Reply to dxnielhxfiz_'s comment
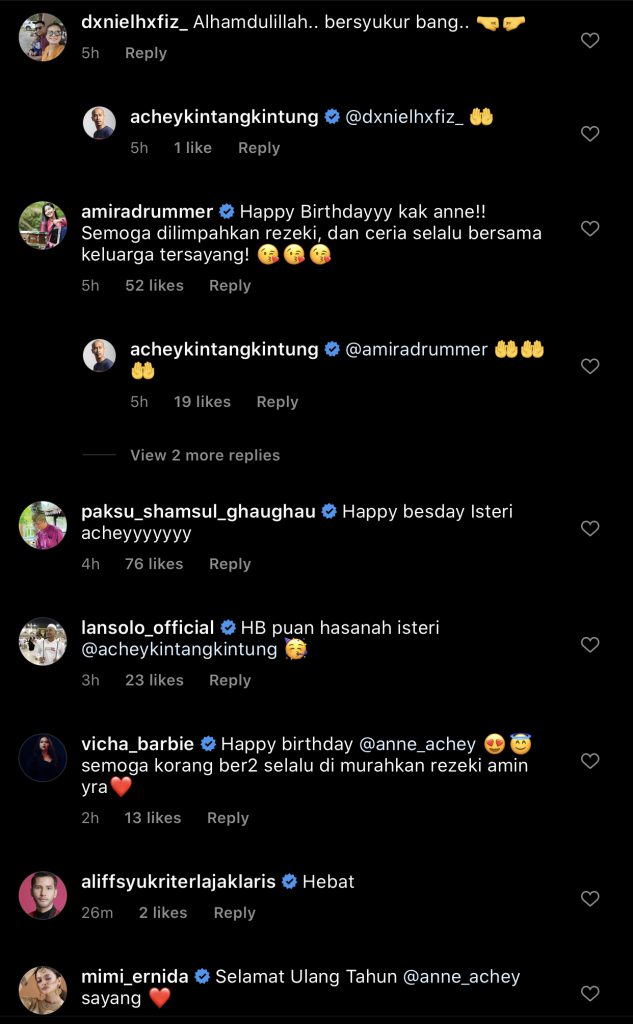Viewport: 633px width, 1024px height. 145,53
